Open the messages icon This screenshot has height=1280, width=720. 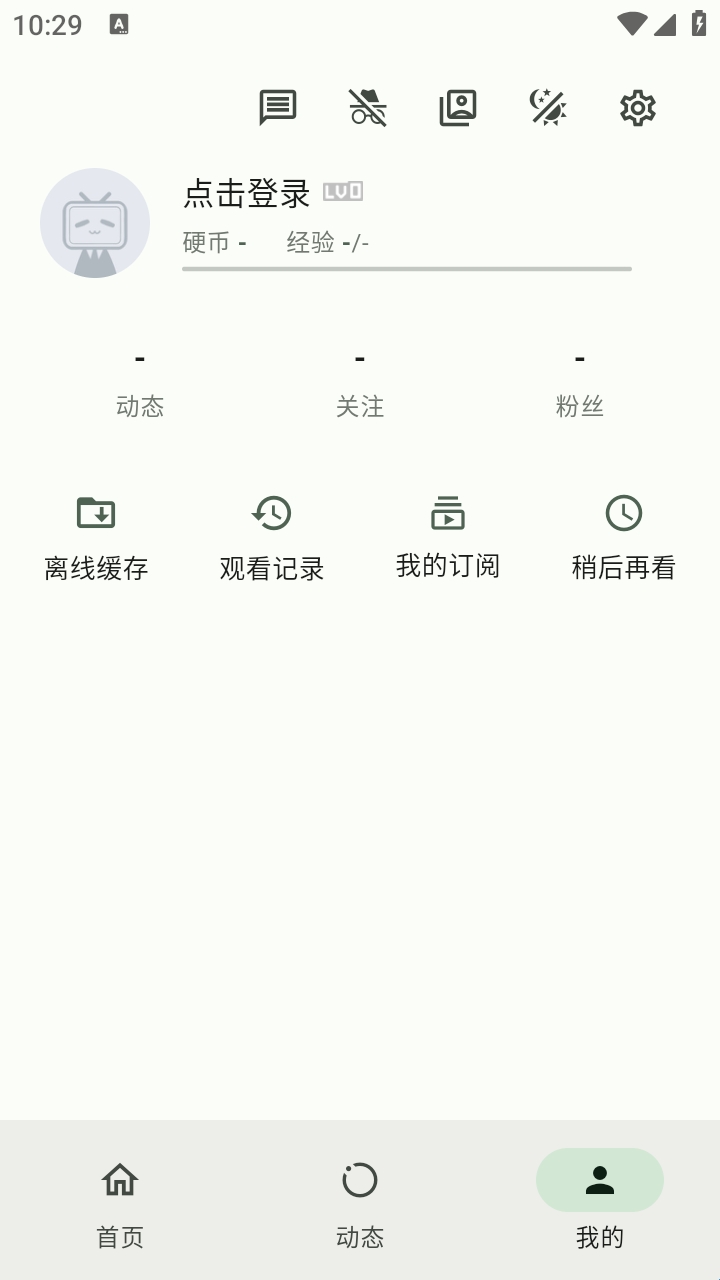point(278,107)
